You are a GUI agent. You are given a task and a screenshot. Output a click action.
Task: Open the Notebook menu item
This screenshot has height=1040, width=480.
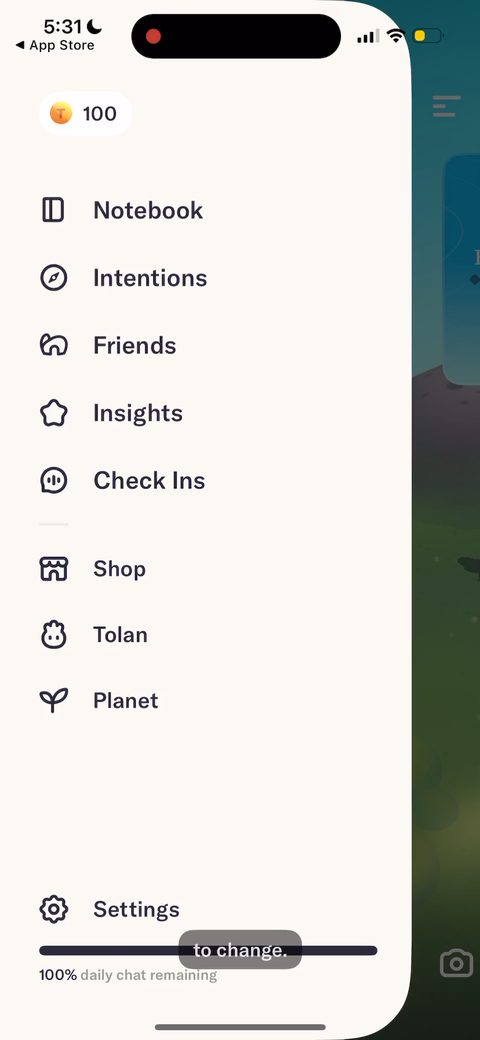[122, 210]
